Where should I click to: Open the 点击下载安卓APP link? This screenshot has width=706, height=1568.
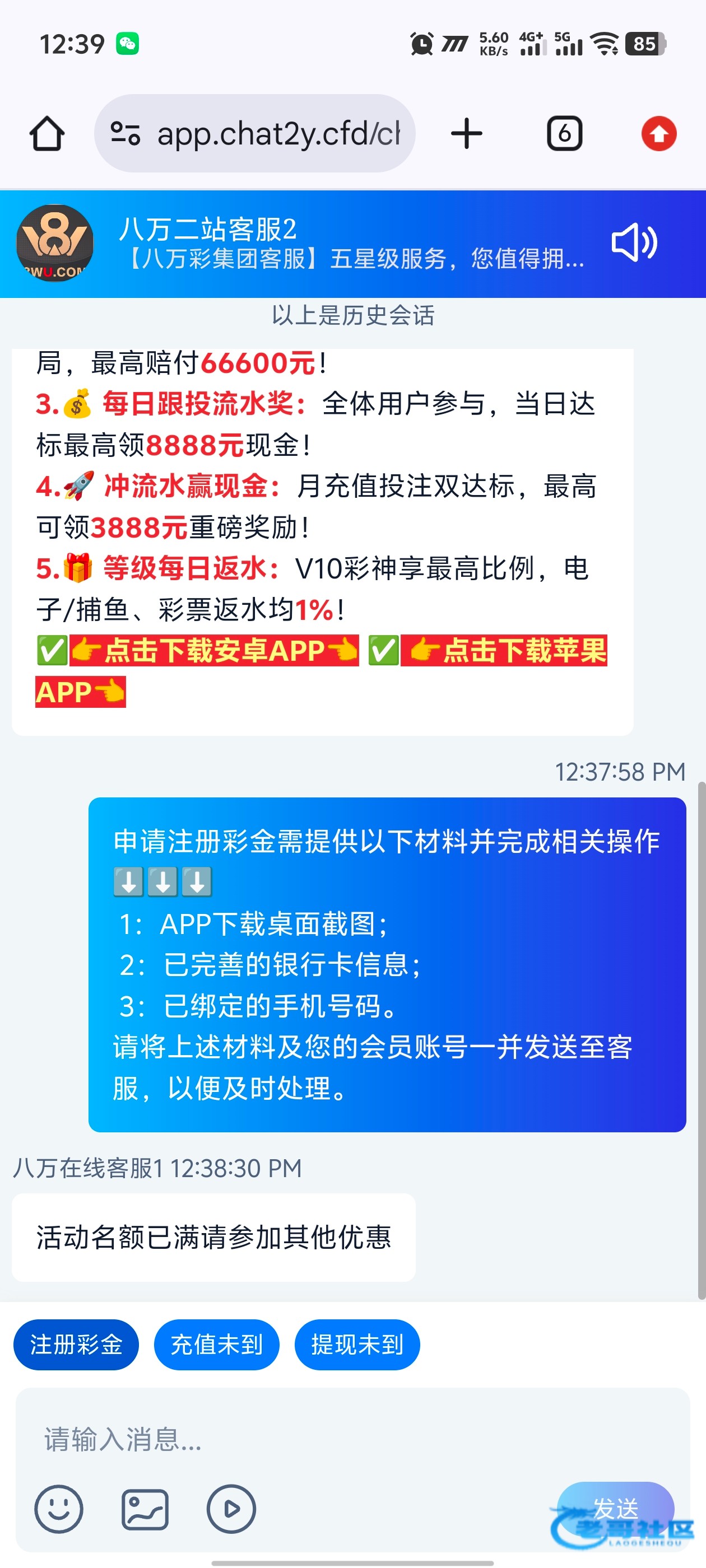215,651
